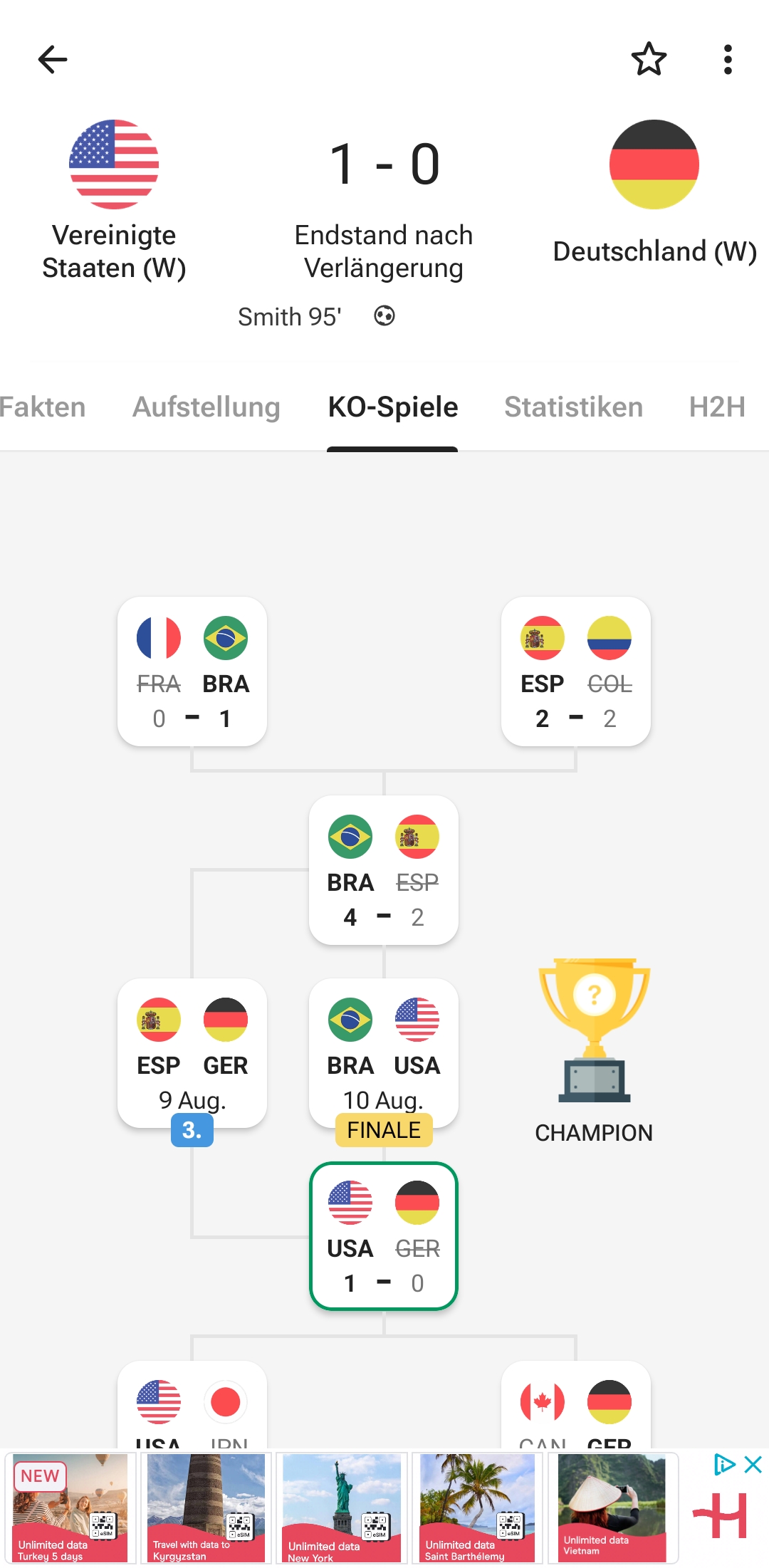Image resolution: width=769 pixels, height=1568 pixels.
Task: Select the USA 1 - 0 GER card
Action: (384, 1236)
